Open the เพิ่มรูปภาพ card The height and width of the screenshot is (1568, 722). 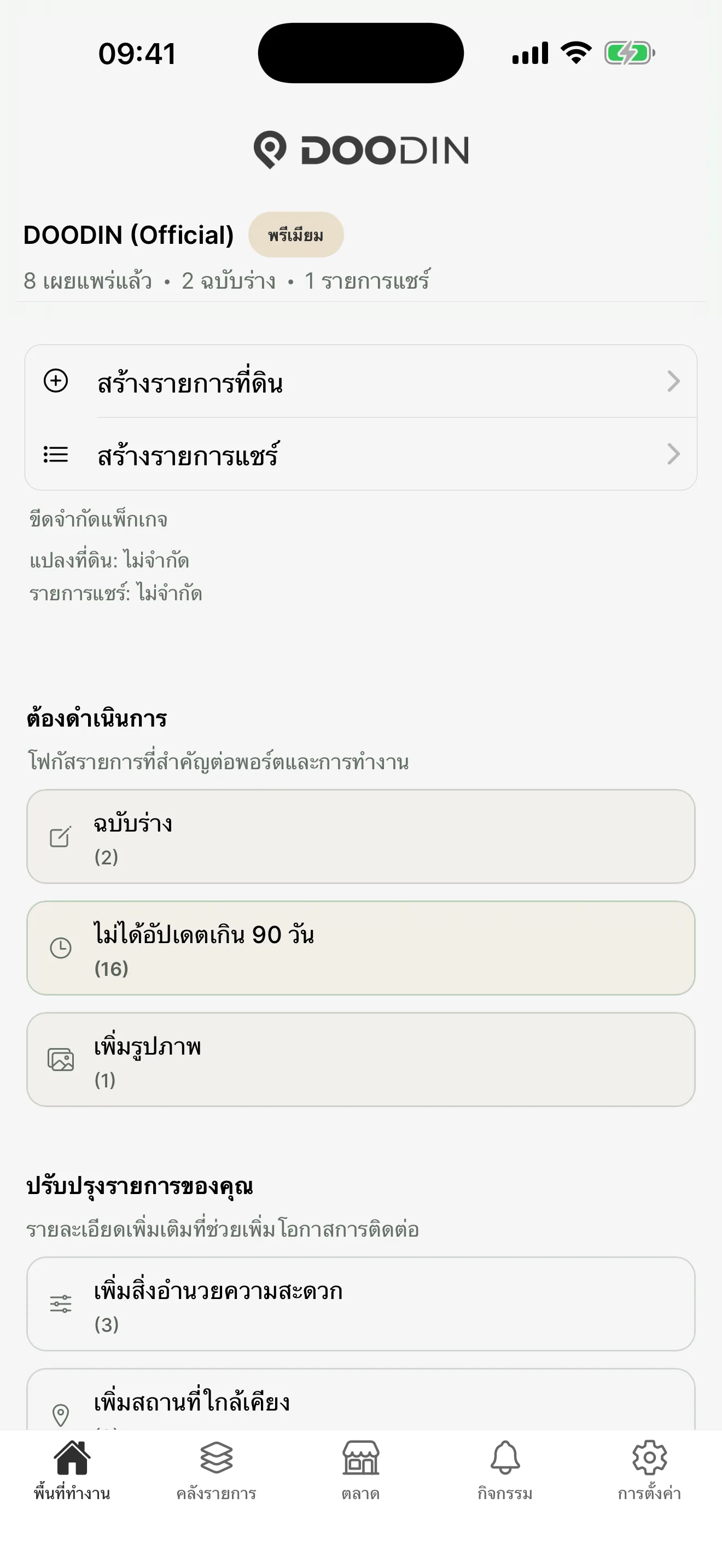tap(360, 1060)
